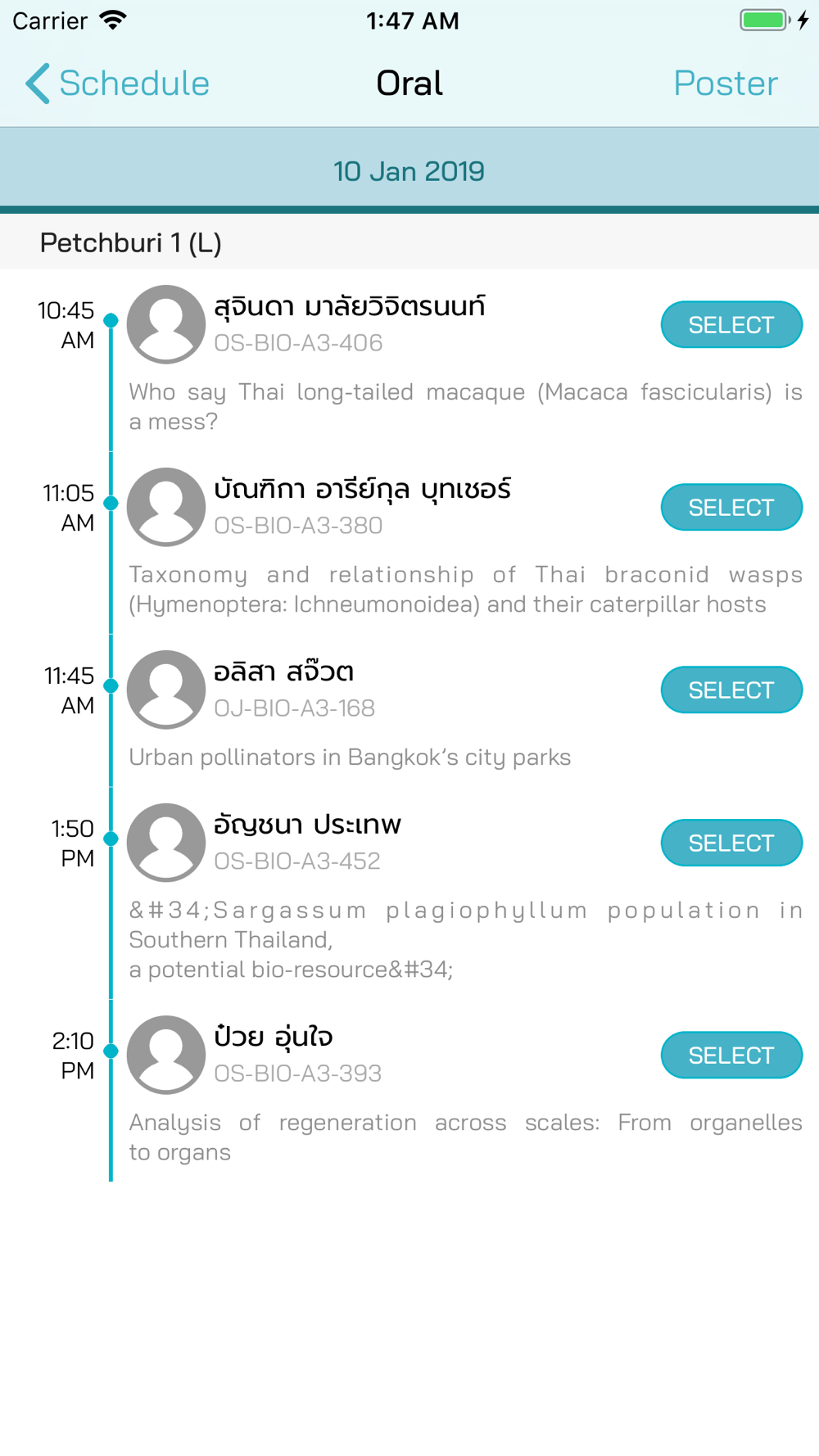Open the Thai braconid wasps talk

465,590
